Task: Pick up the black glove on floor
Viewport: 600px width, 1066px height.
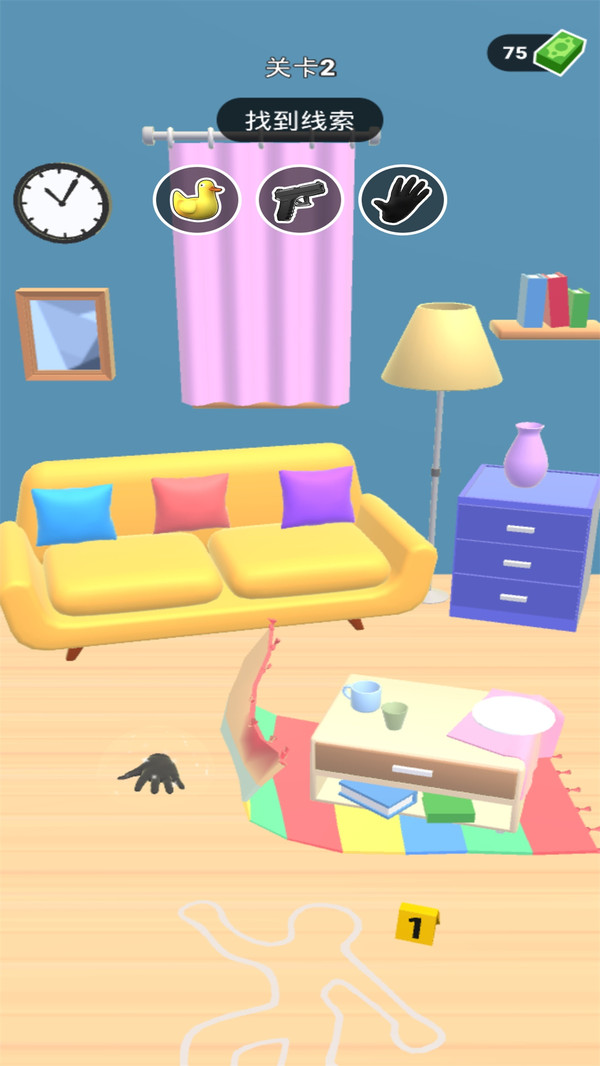Action: [x=154, y=773]
